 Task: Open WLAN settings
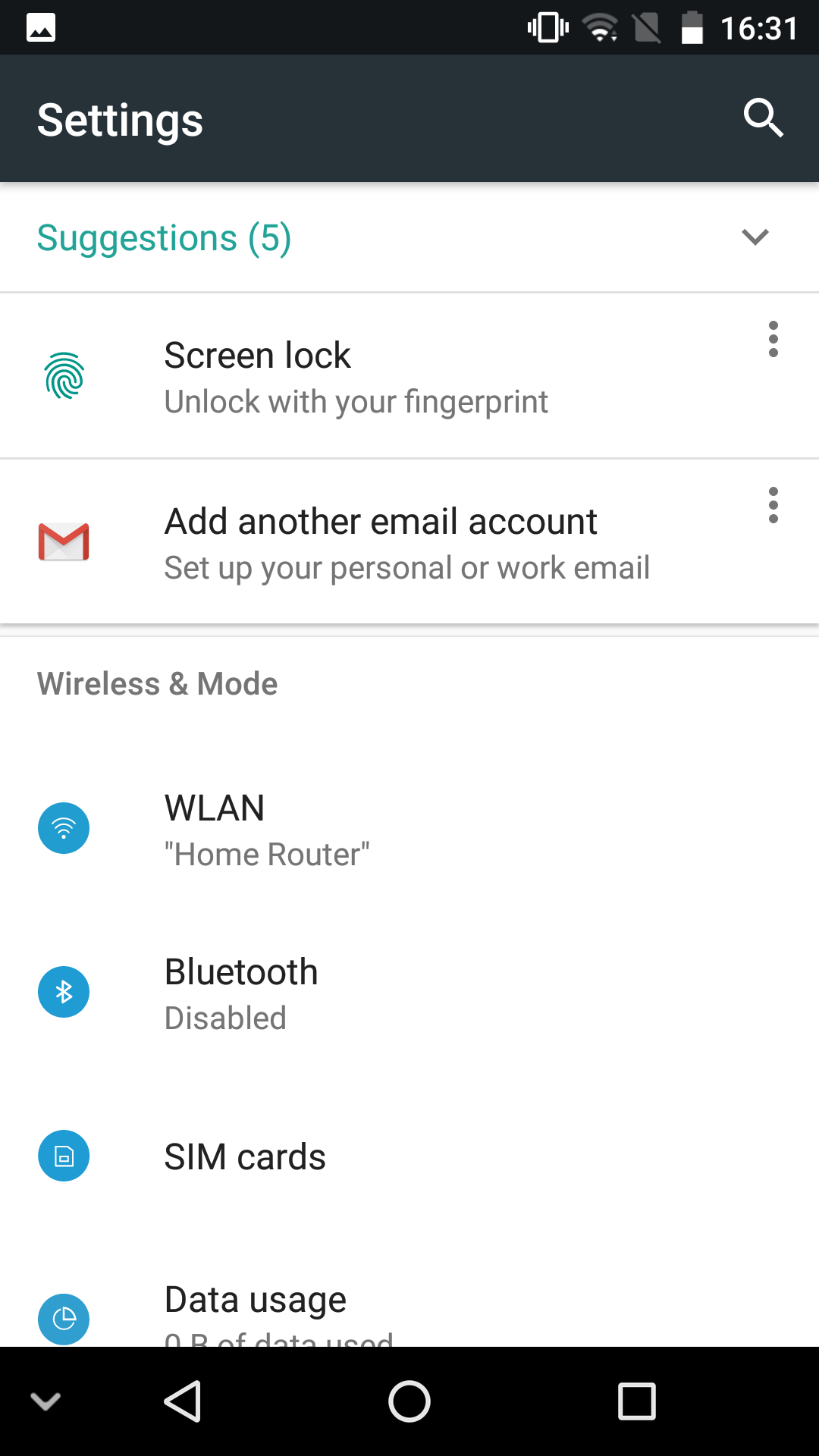[x=409, y=828]
